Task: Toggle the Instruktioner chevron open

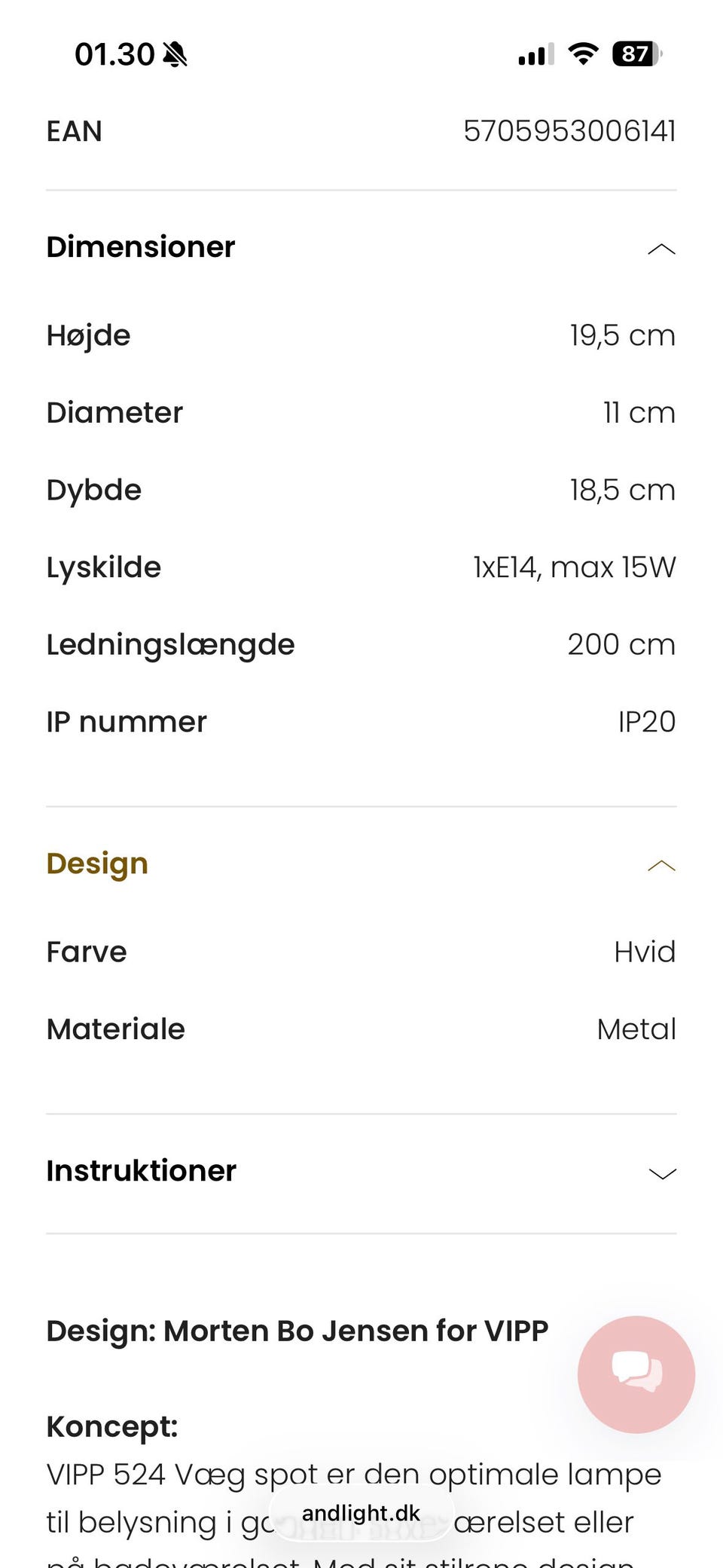Action: pos(660,1173)
